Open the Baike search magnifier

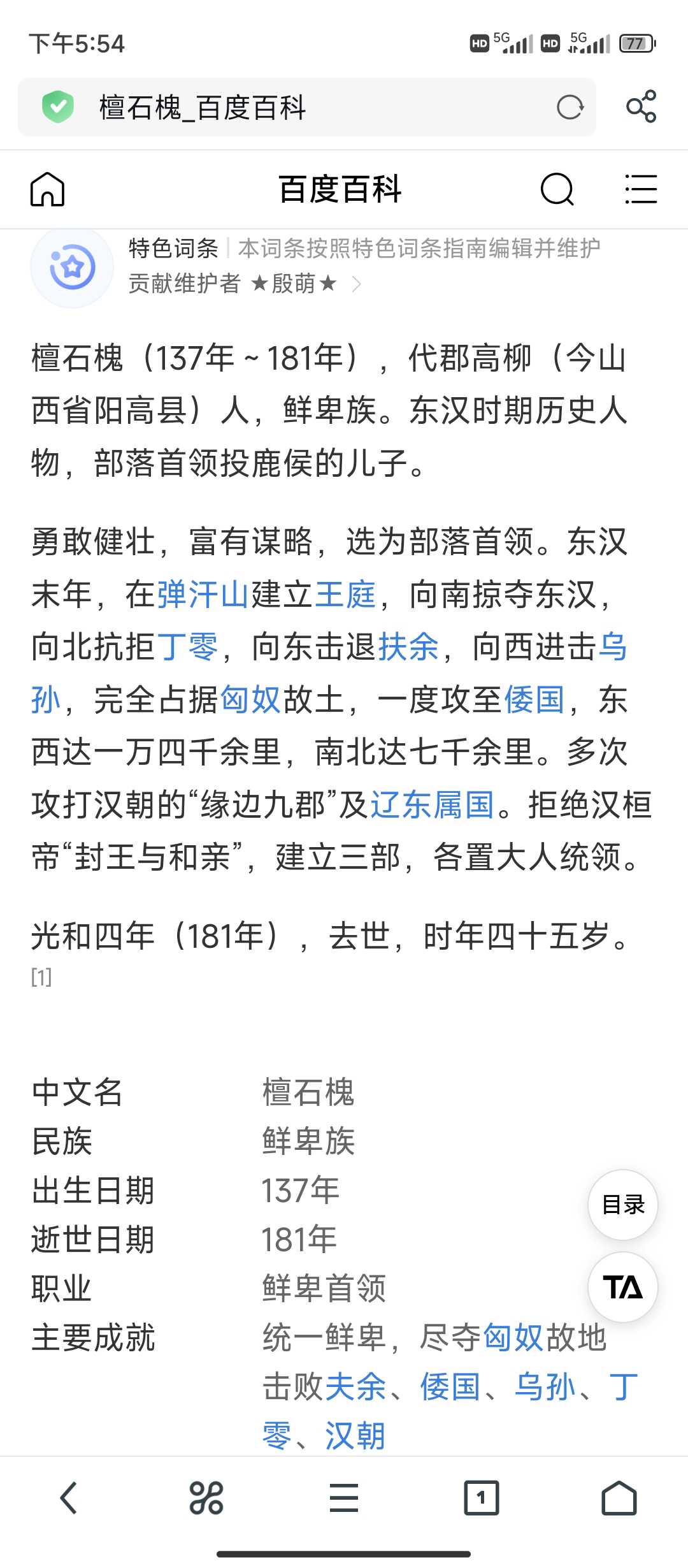coord(557,189)
